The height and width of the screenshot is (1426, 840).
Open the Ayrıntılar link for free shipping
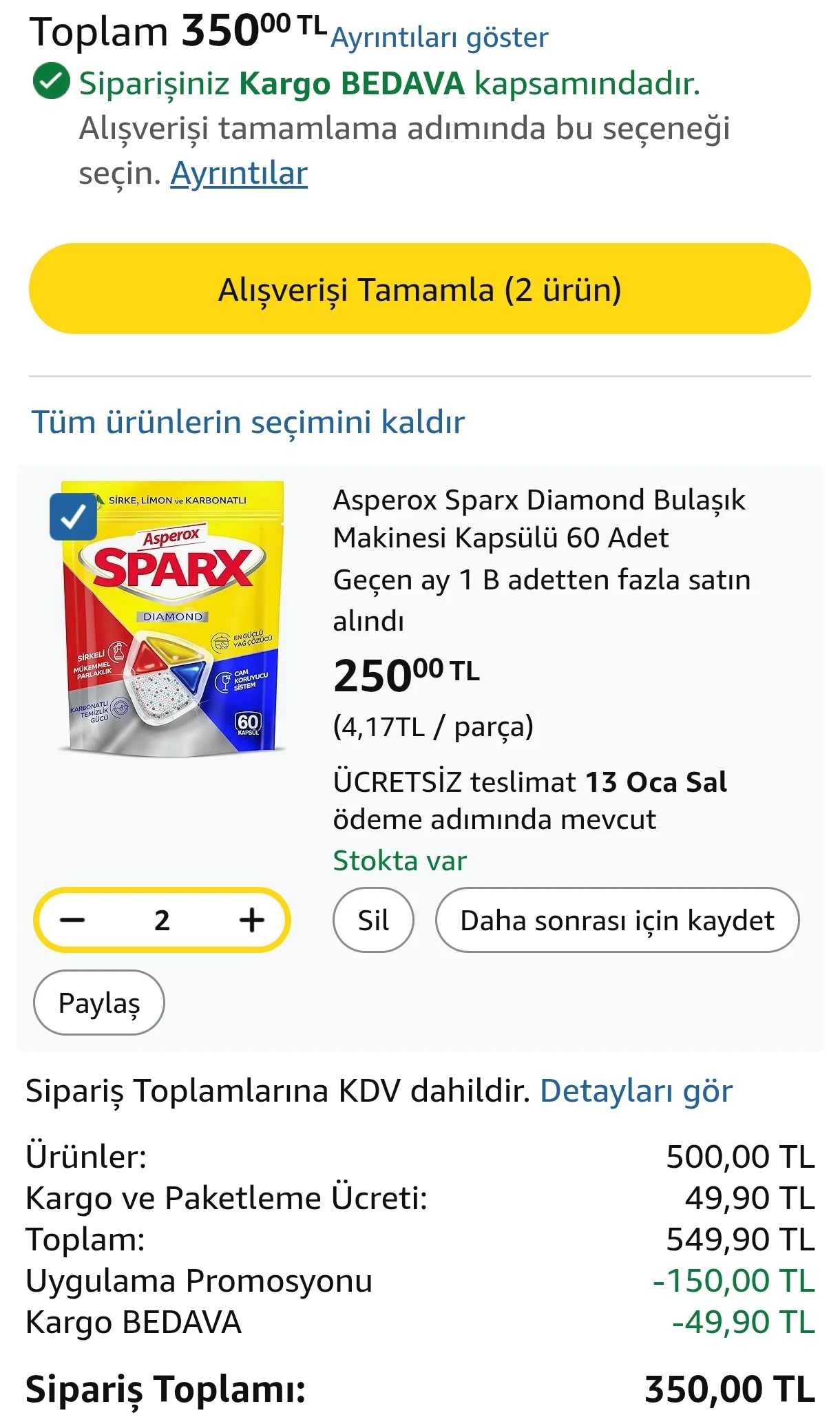click(x=239, y=174)
